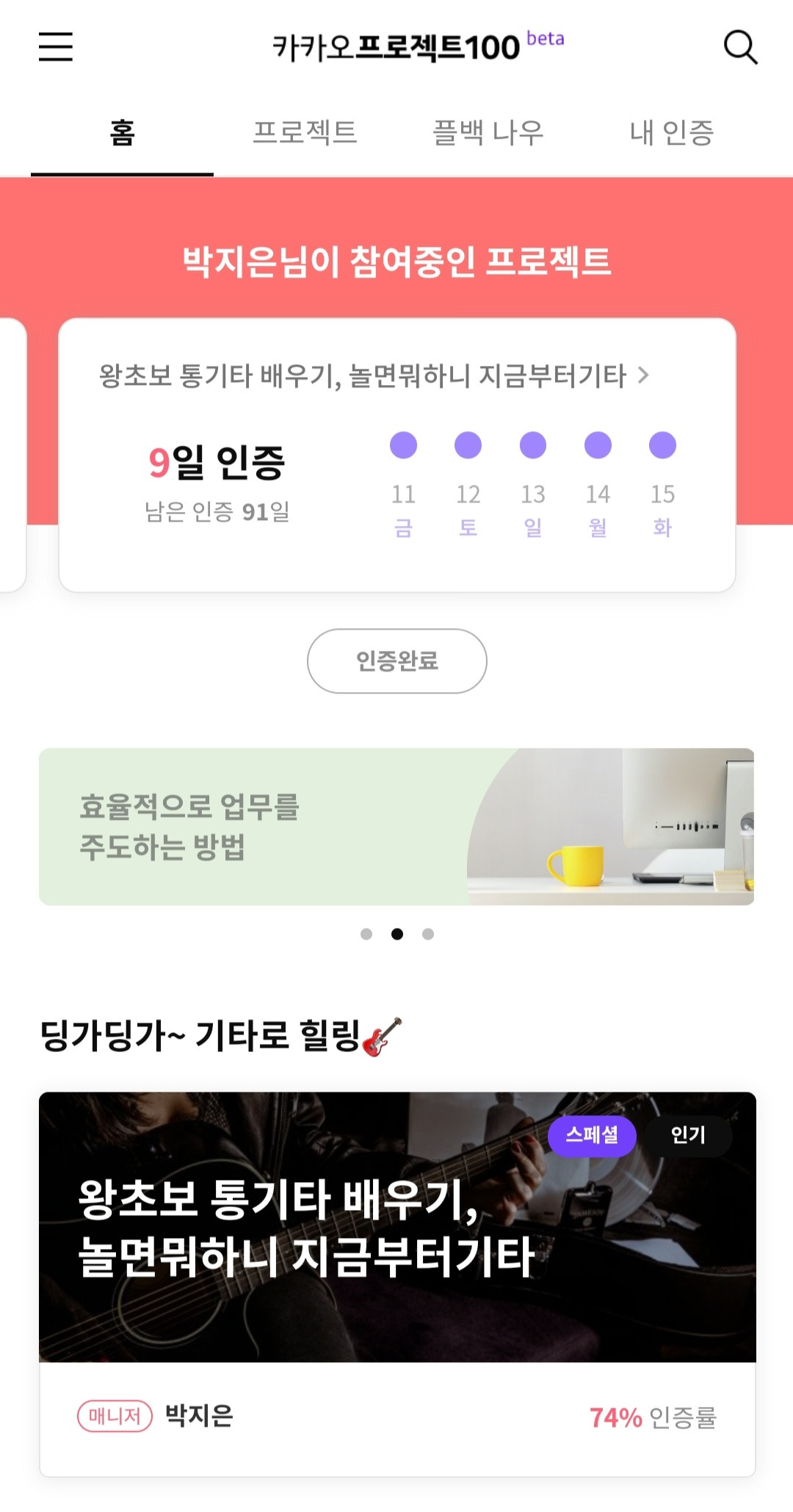Select the second carousel dot
The image size is (793, 1512).
pos(396,933)
